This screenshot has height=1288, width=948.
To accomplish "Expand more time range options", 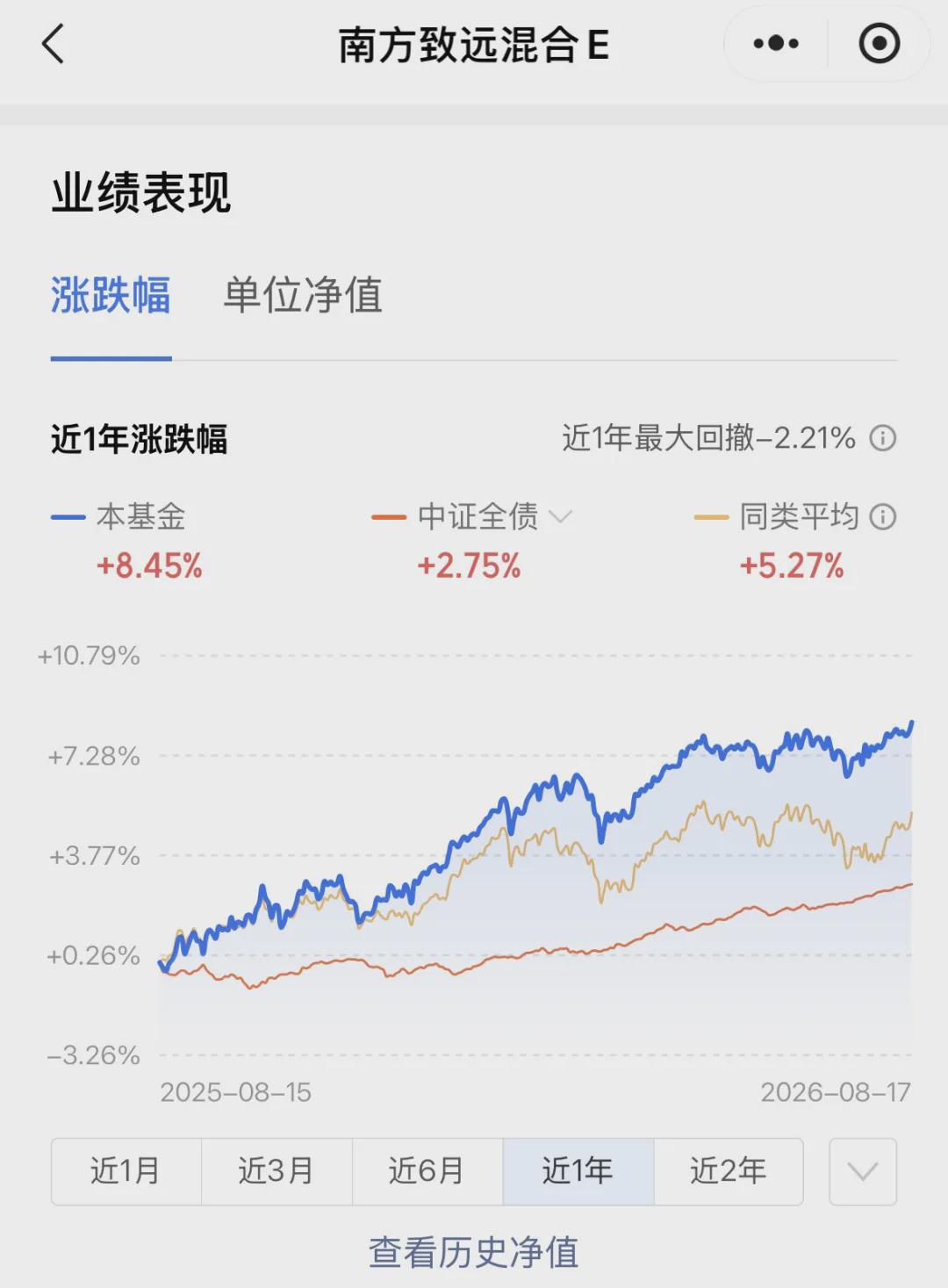I will point(863,1171).
